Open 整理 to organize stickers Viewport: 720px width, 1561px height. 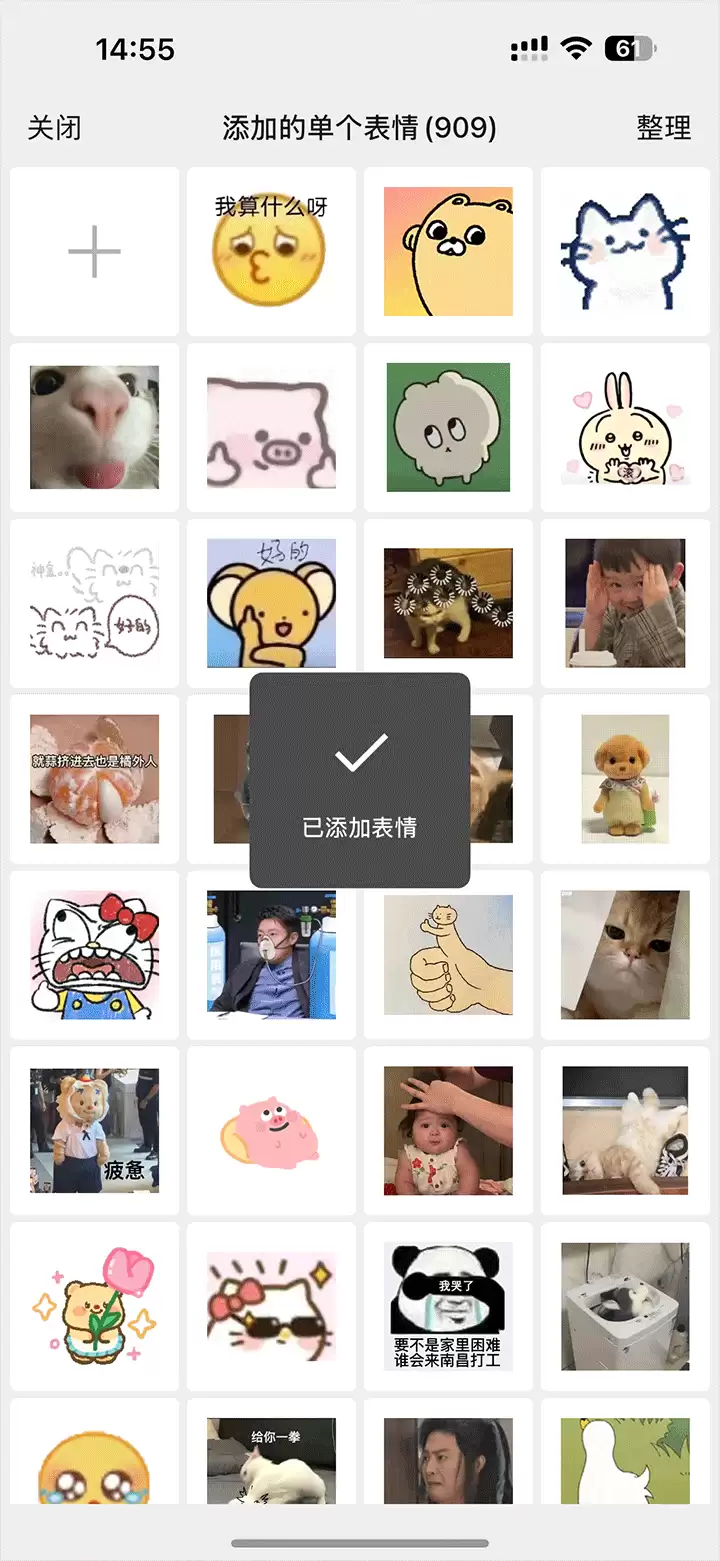tap(663, 128)
